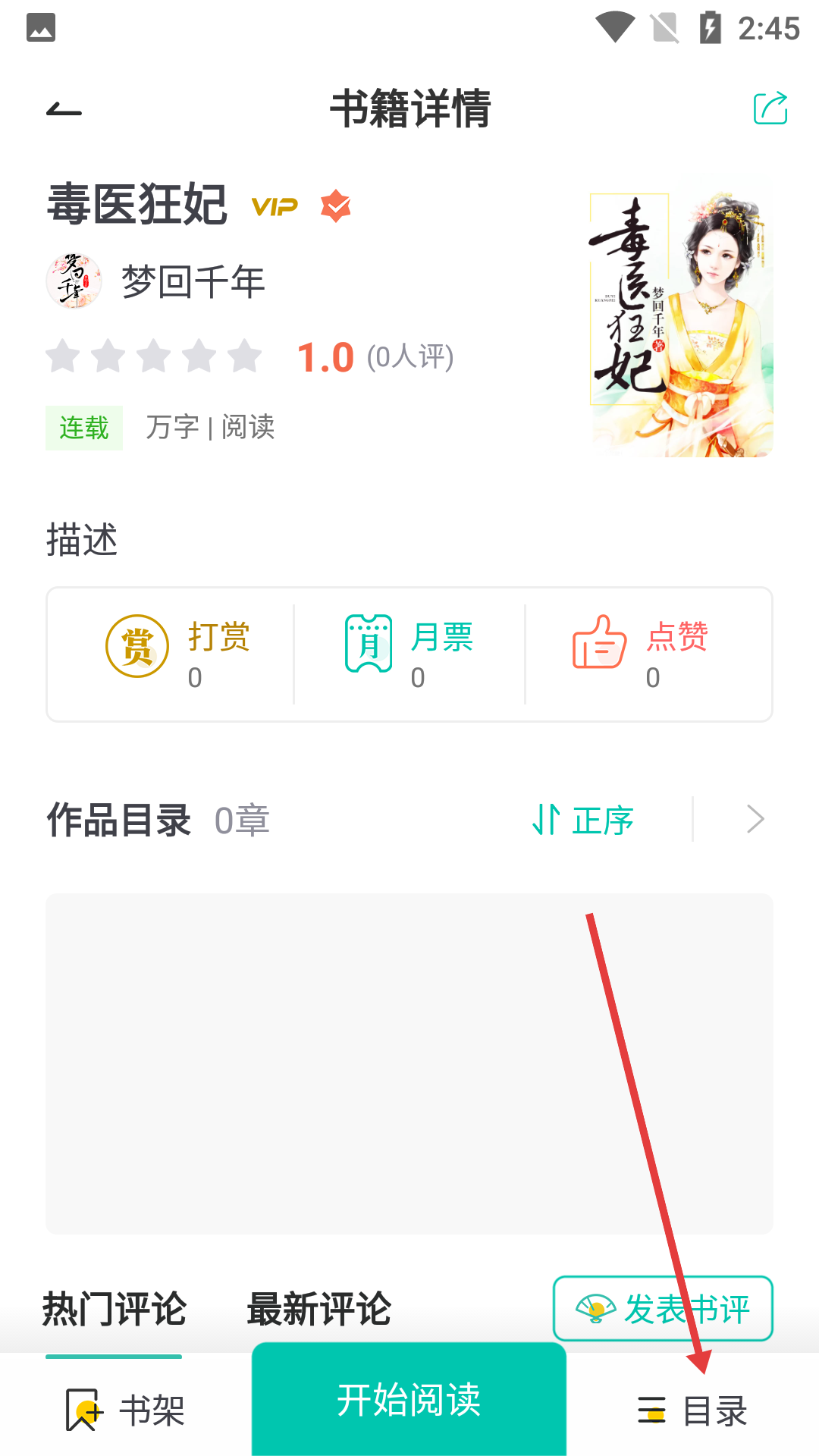819x1456 pixels.
Task: Go back from the book details page
Action: click(64, 111)
